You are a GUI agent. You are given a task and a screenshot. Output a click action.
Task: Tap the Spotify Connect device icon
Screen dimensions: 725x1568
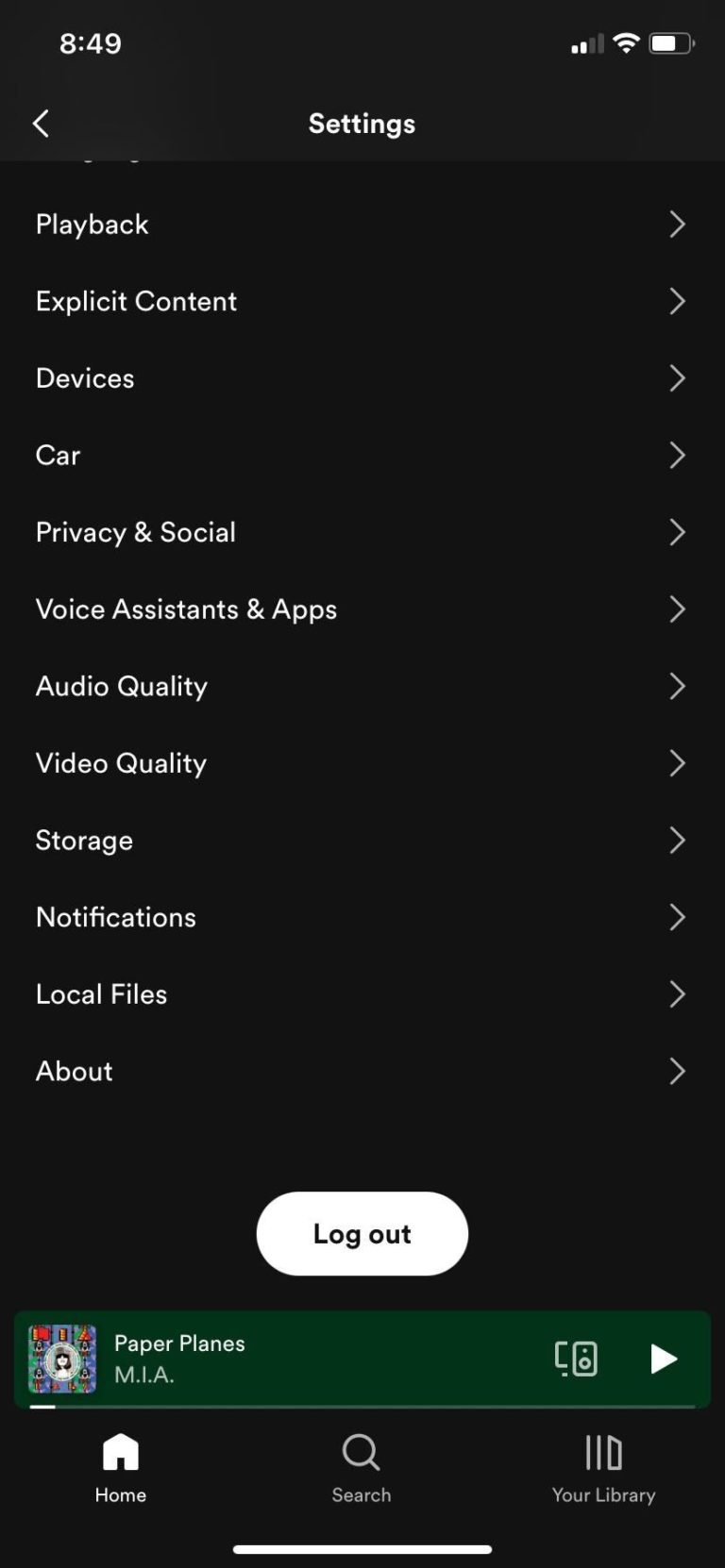(x=576, y=1359)
